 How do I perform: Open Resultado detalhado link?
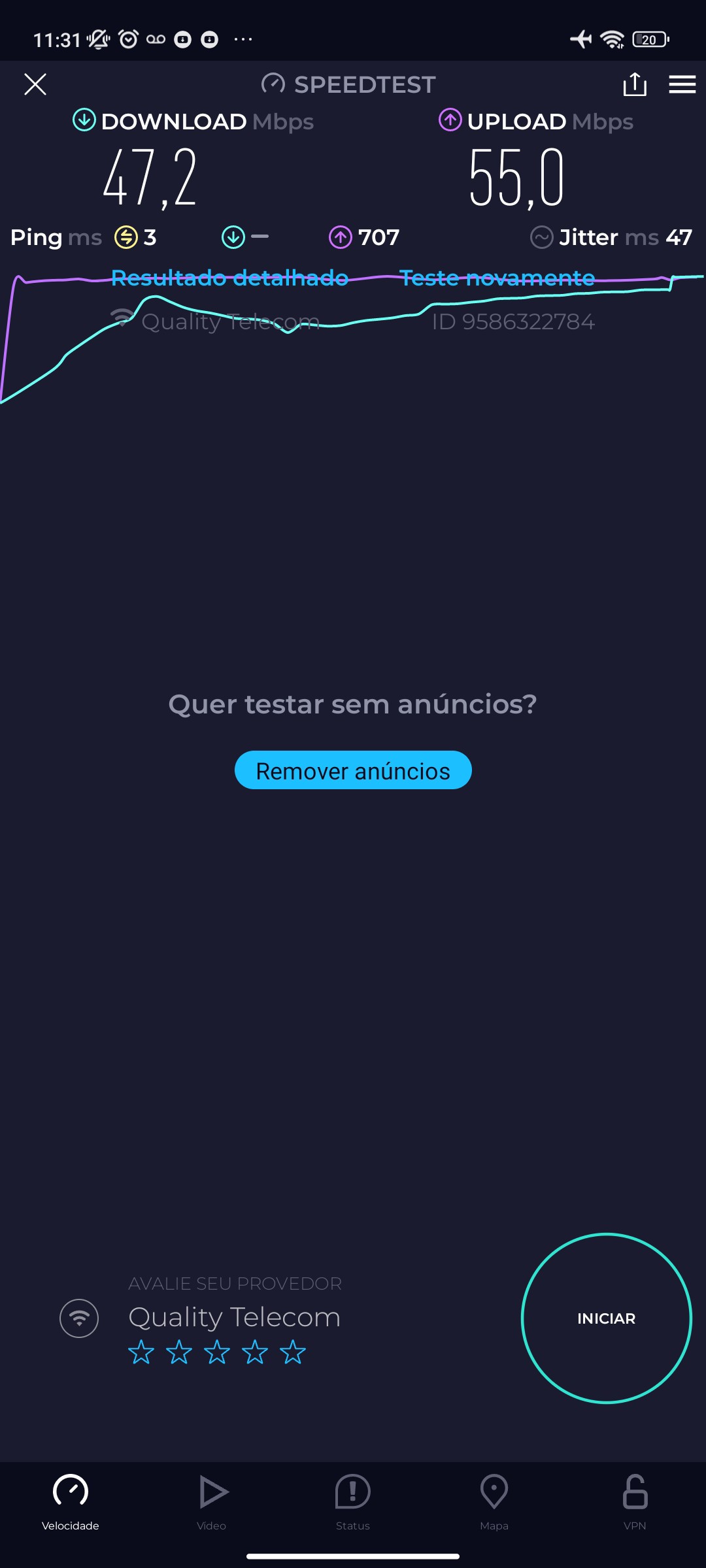tap(229, 278)
